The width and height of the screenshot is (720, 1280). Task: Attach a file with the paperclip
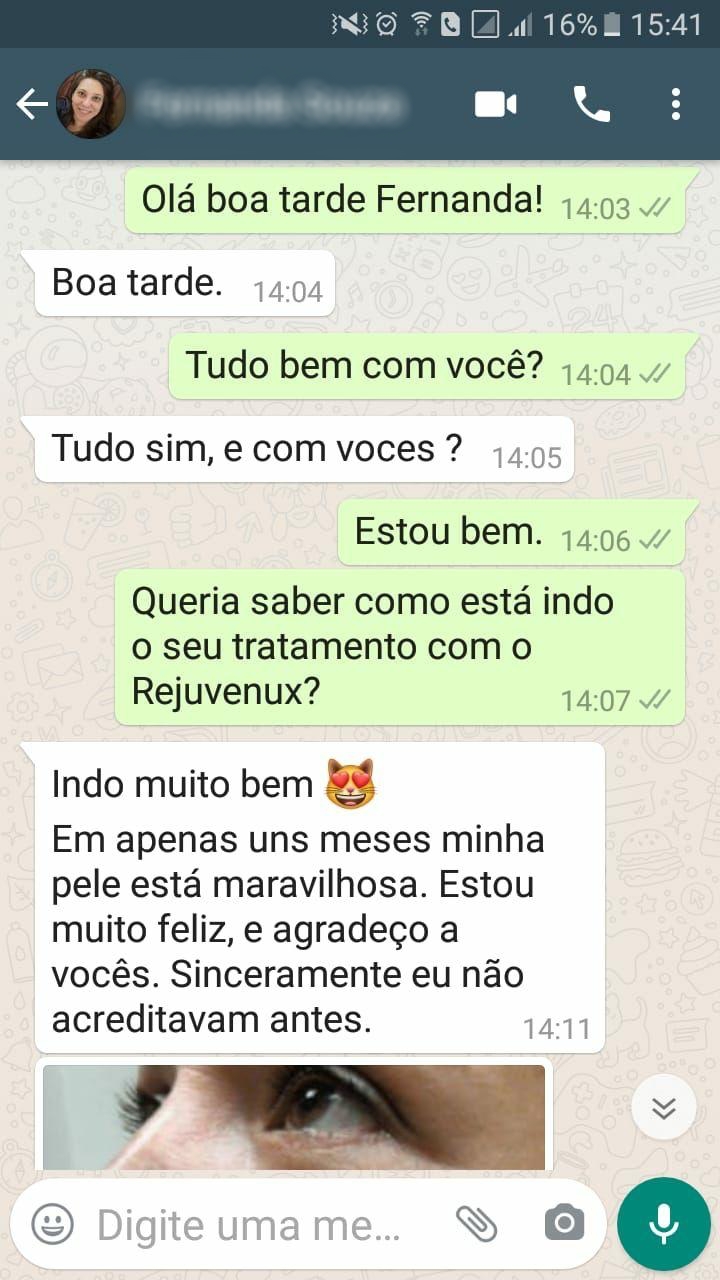tap(477, 1223)
